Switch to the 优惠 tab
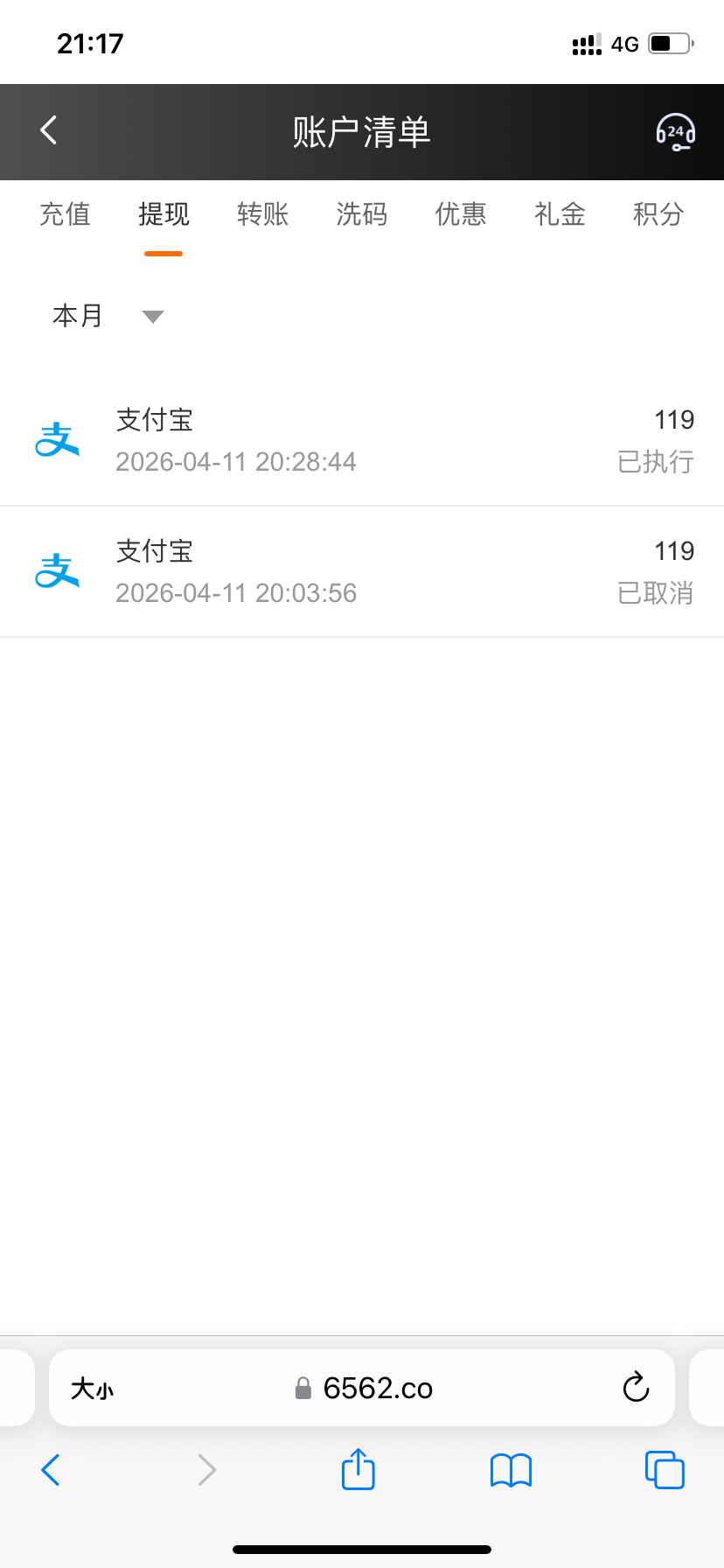724x1568 pixels. [x=460, y=214]
